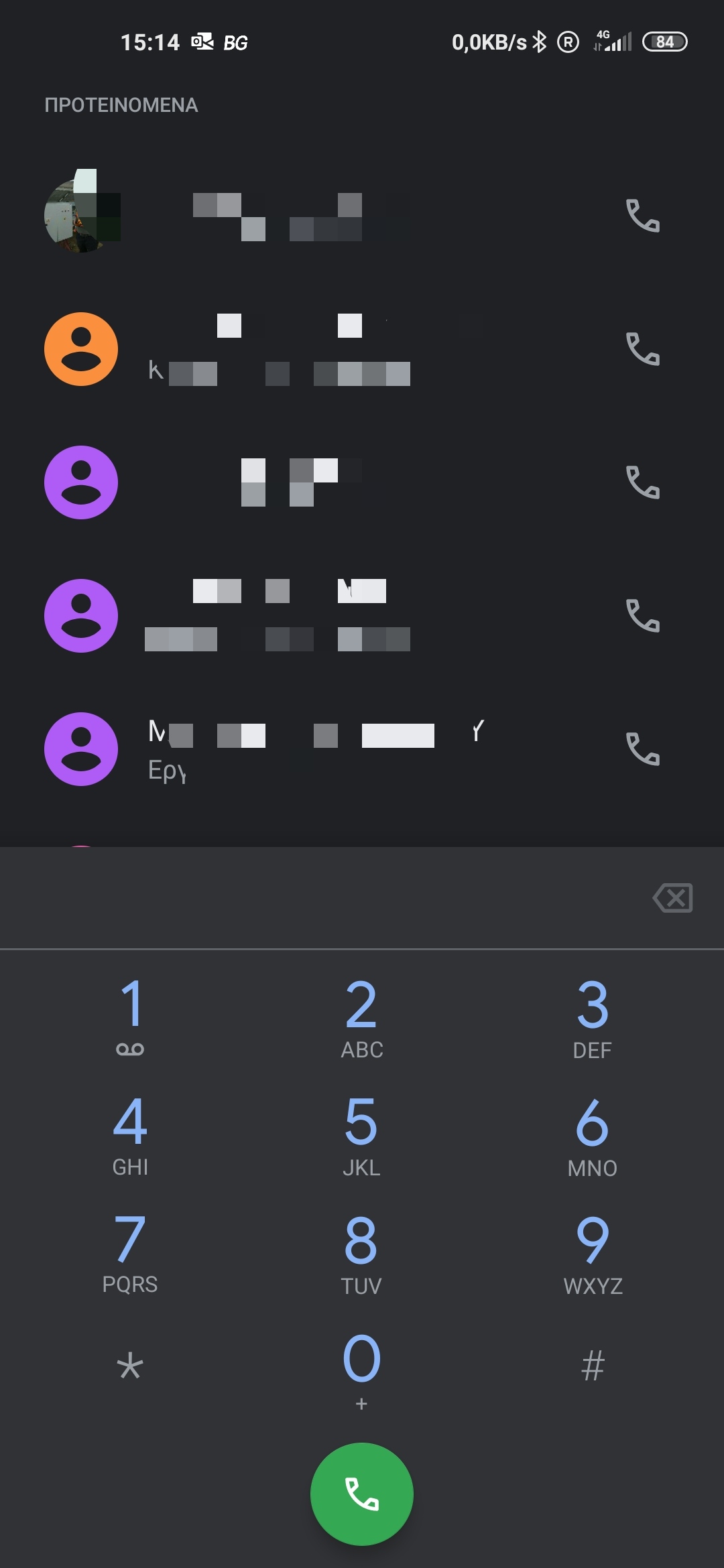Call the contact labeled Εργ
The width and height of the screenshot is (724, 1568).
pyautogui.click(x=642, y=748)
